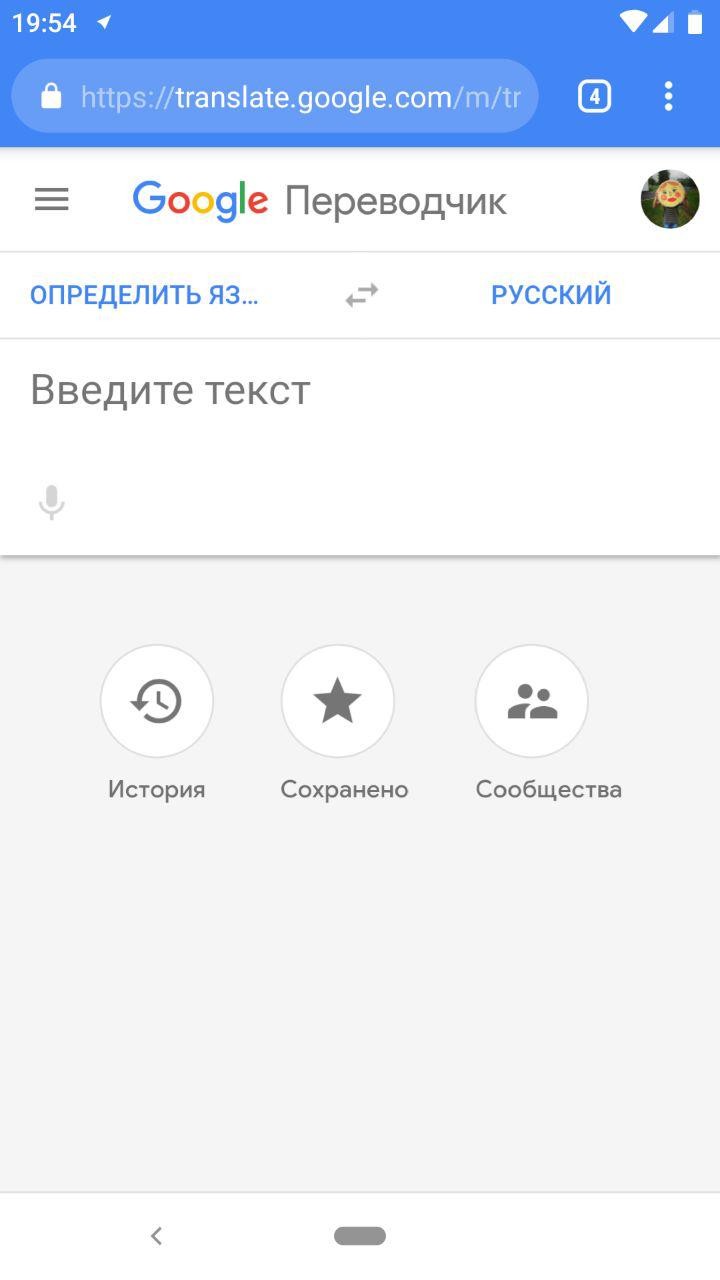Open the Сообщества section
The image size is (720, 1280).
(x=532, y=701)
